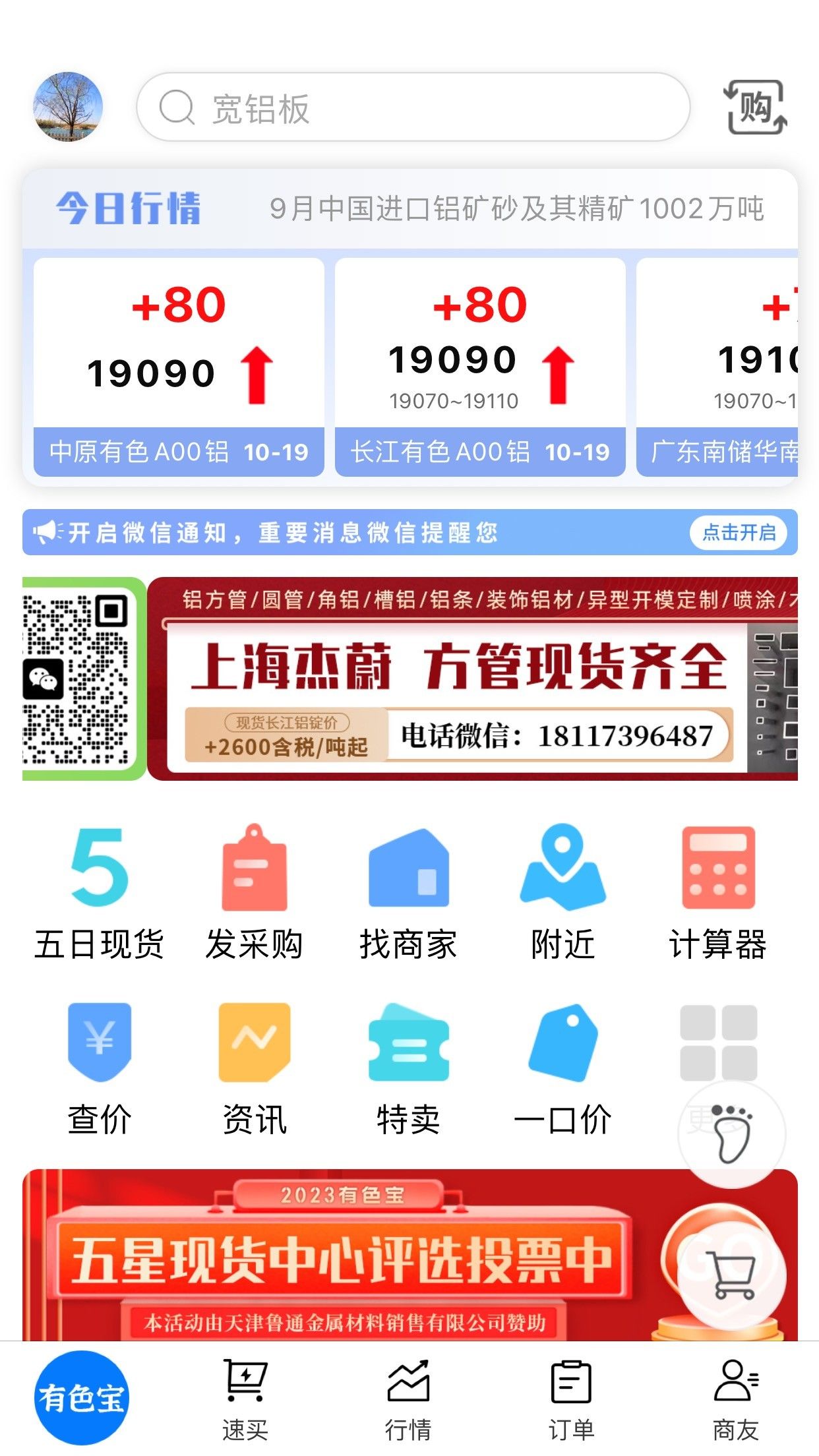Viewport: 819px width, 1456px height.
Task: Open 发采购
Action: [x=254, y=894]
